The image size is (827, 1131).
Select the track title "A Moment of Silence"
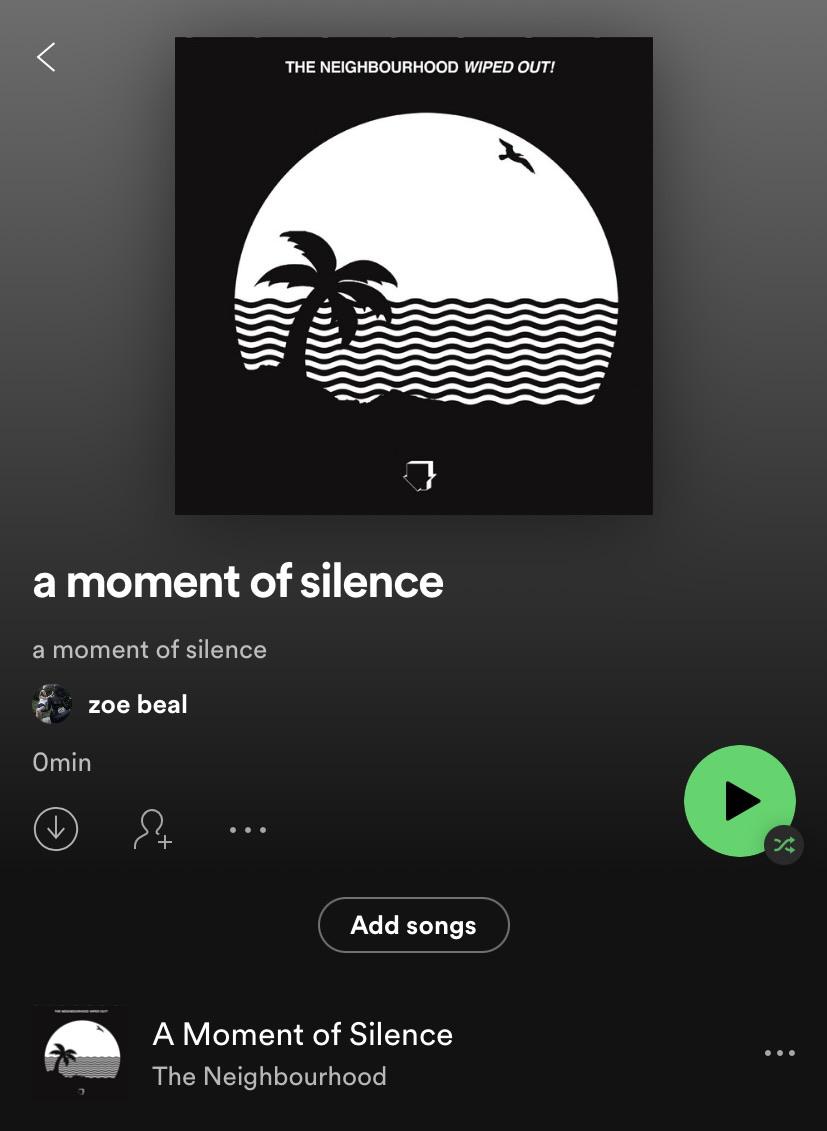(x=302, y=1034)
